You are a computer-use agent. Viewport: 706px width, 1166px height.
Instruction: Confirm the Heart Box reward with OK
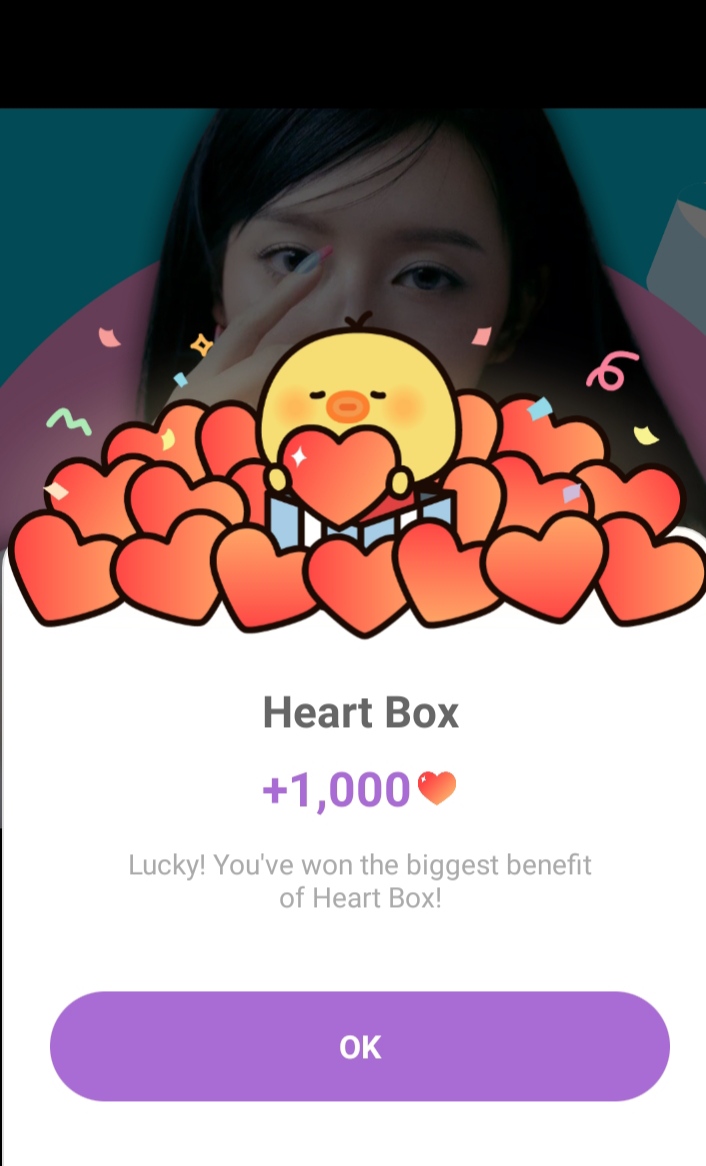point(360,1046)
